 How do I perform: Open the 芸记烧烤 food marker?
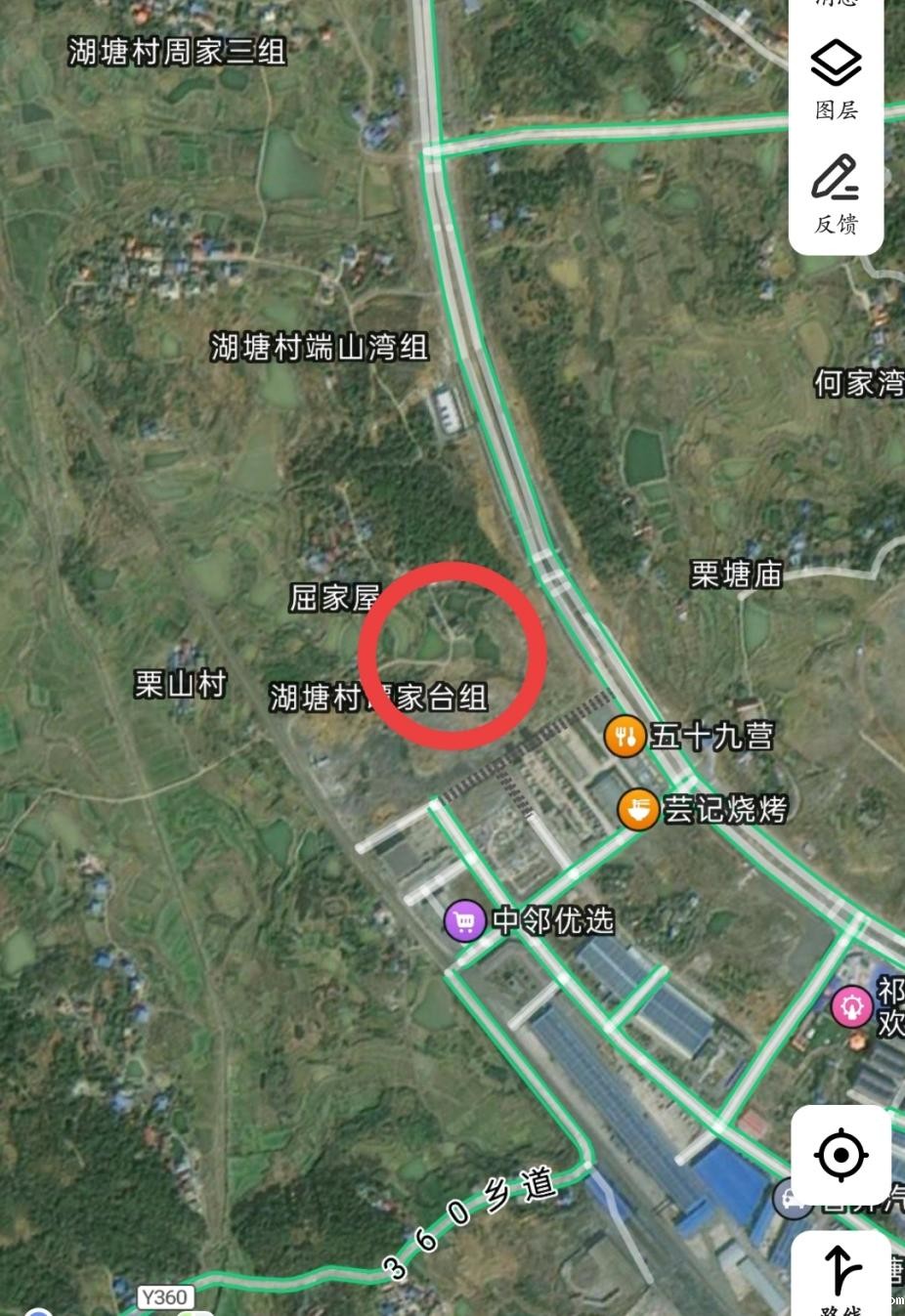click(x=637, y=809)
